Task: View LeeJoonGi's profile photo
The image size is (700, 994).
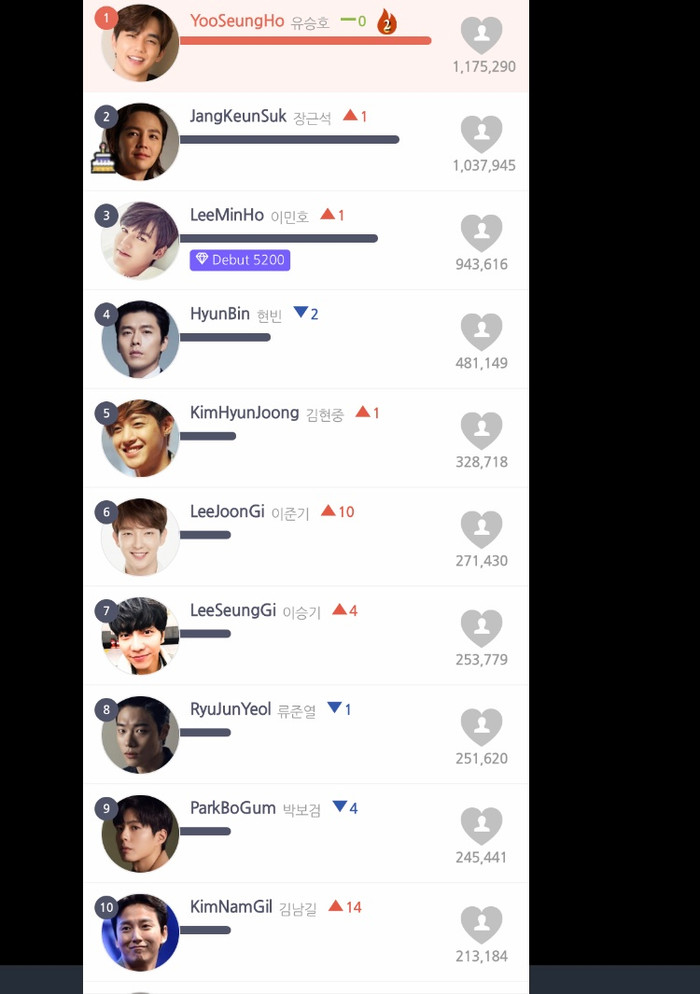Action: point(140,537)
